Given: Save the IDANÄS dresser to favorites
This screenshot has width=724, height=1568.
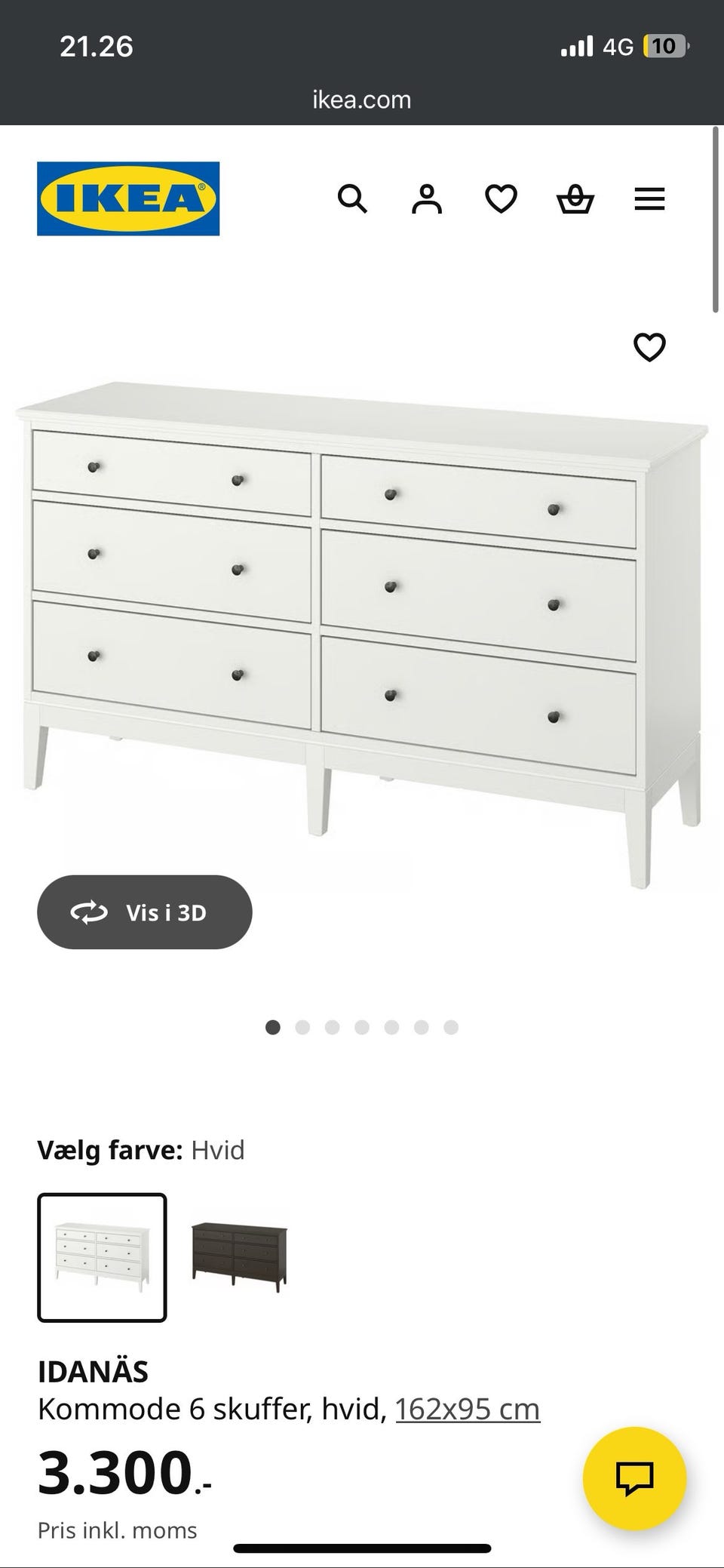Looking at the screenshot, I should [x=649, y=347].
